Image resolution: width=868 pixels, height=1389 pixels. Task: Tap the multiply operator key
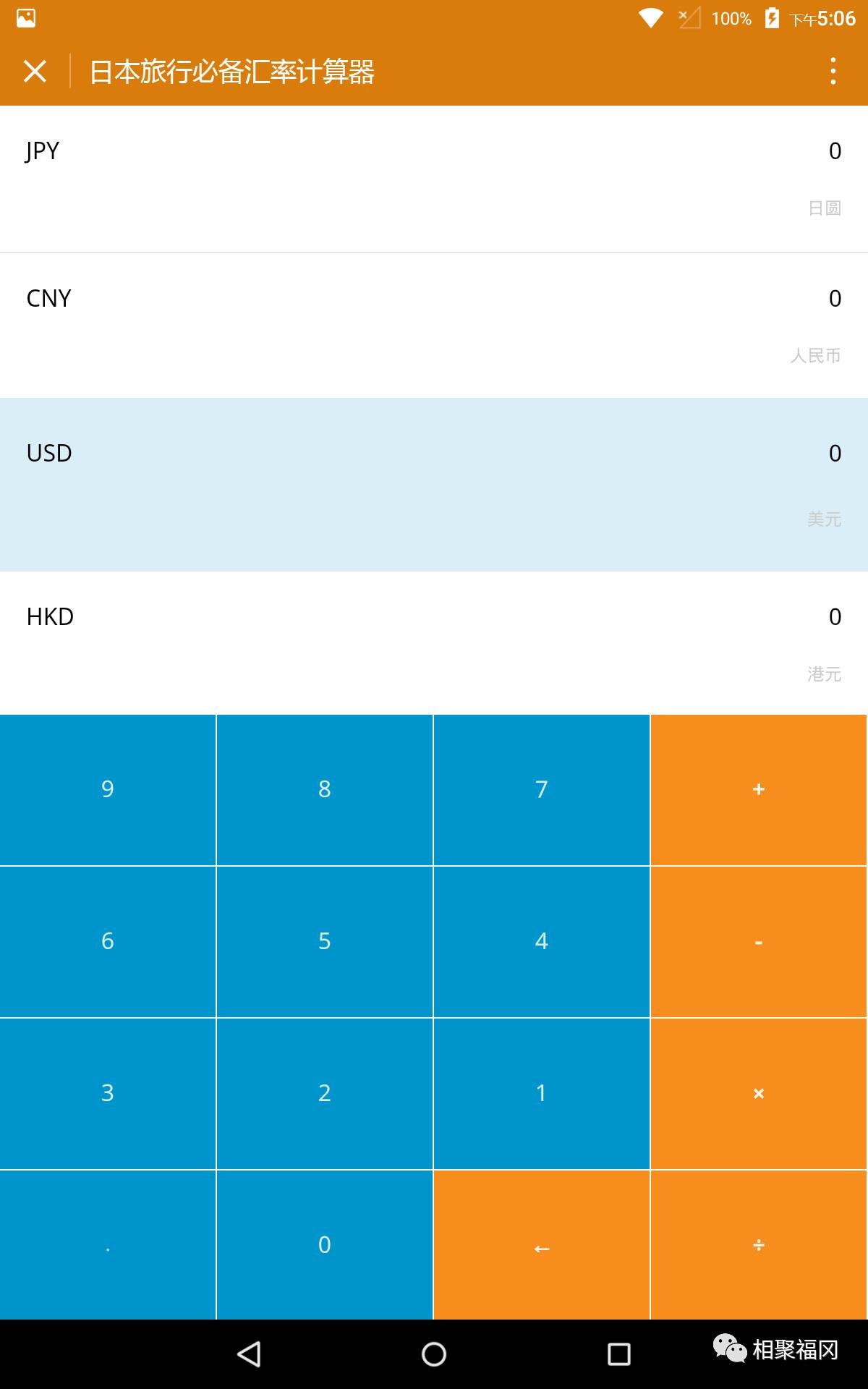(x=759, y=1093)
